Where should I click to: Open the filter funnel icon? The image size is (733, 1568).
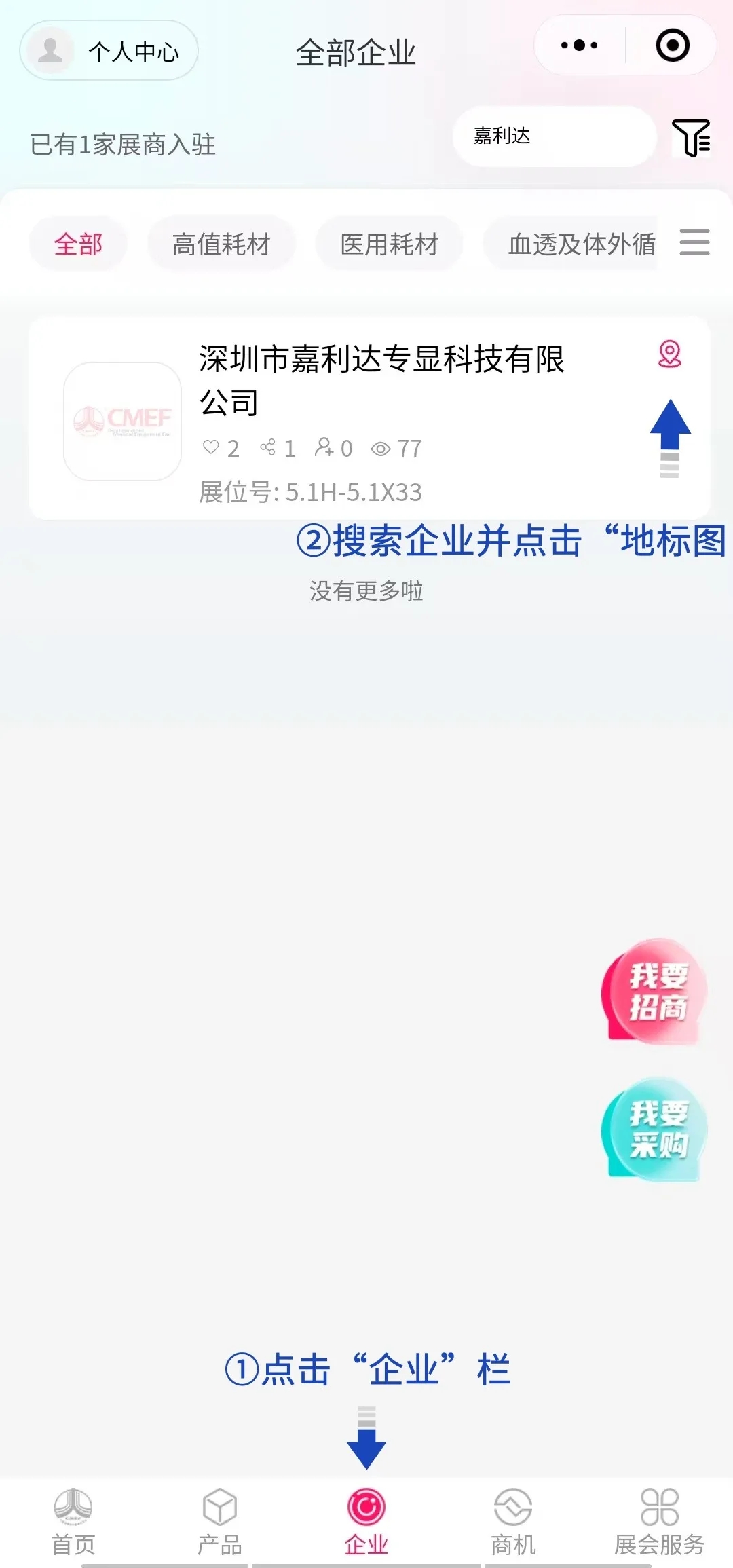coord(690,138)
